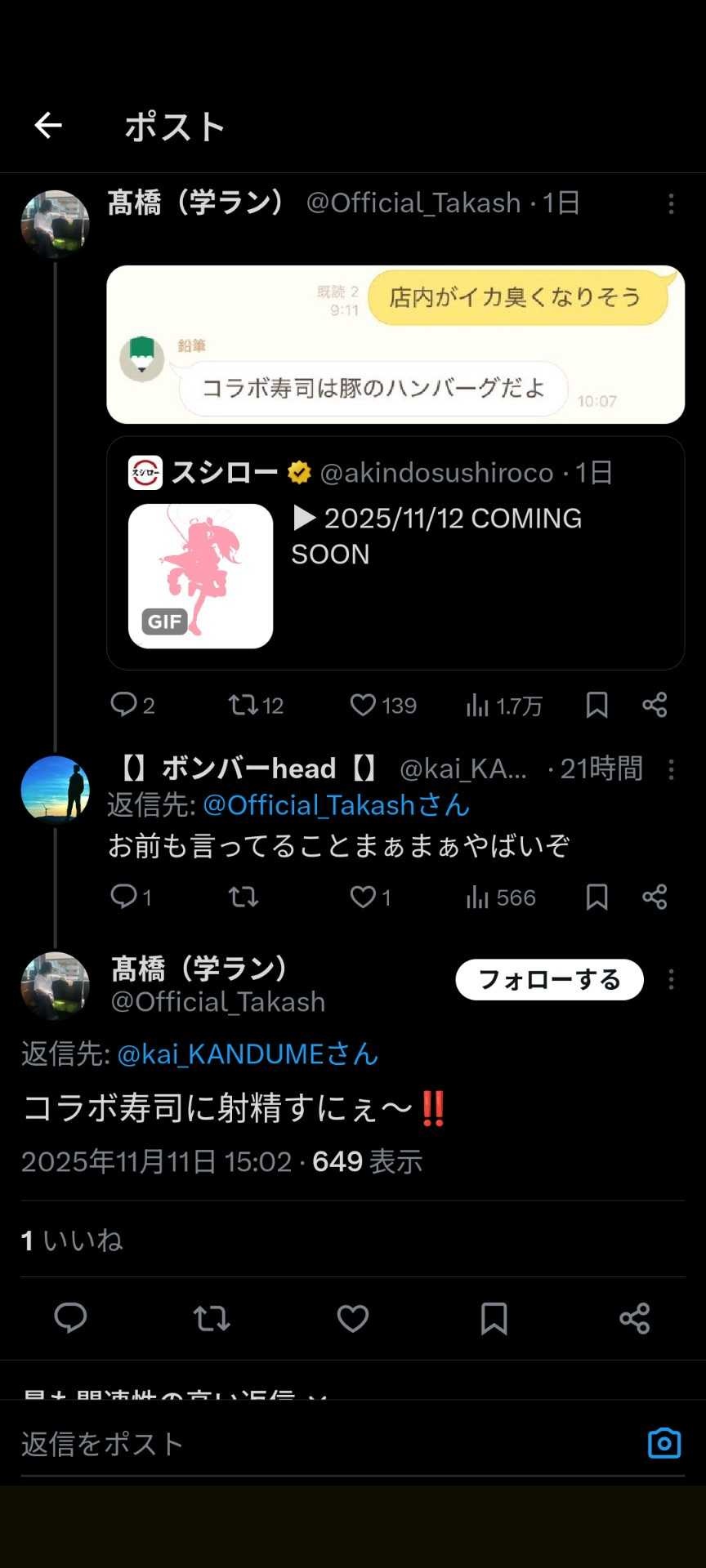Image resolution: width=706 pixels, height=1568 pixels.
Task: Open the attached chat screenshot image
Action: 395,344
